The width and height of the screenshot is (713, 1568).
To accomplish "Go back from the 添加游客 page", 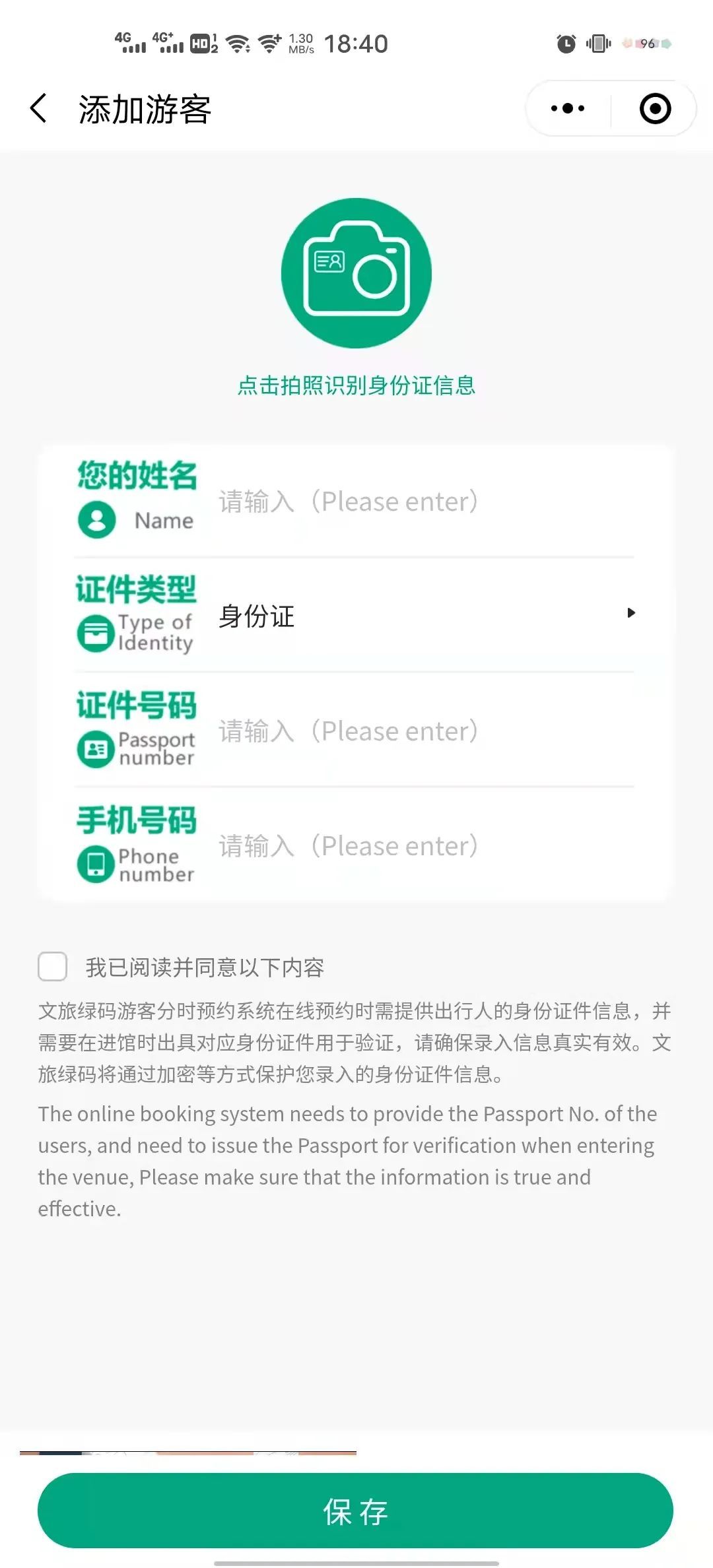I will click(38, 108).
